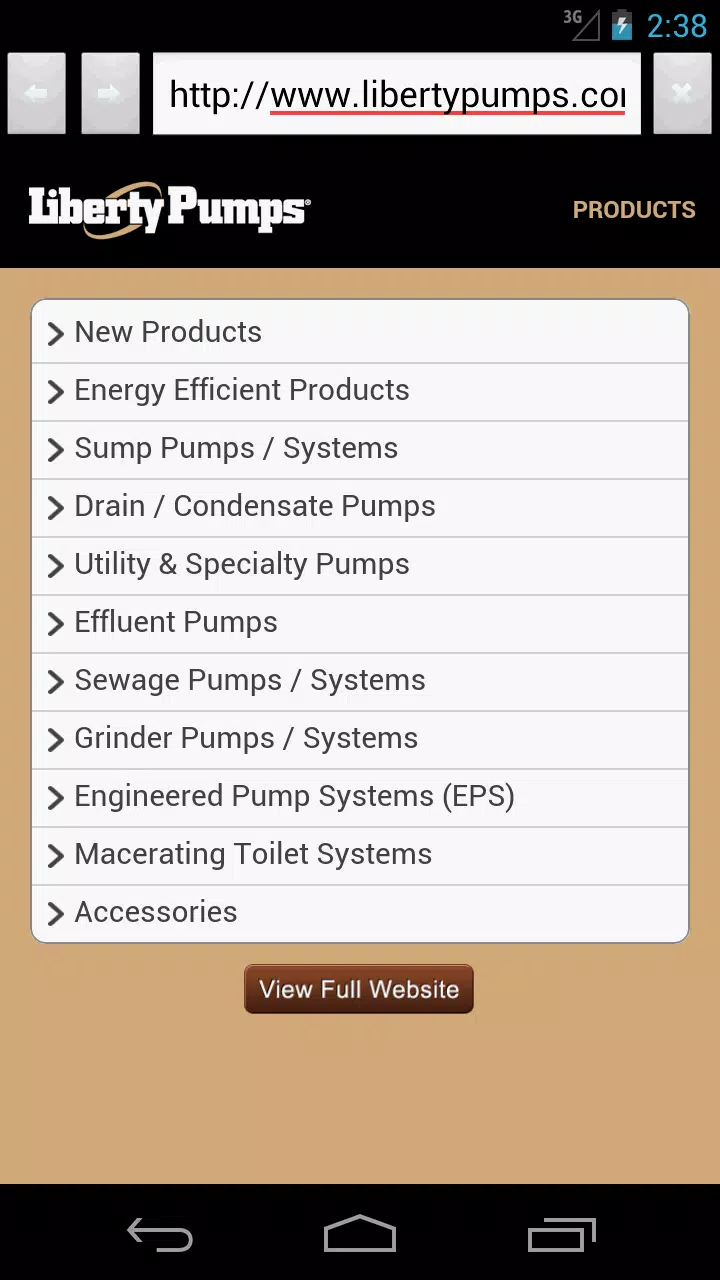Open the Accessories category
Screen dimensions: 720x1280
click(x=360, y=913)
